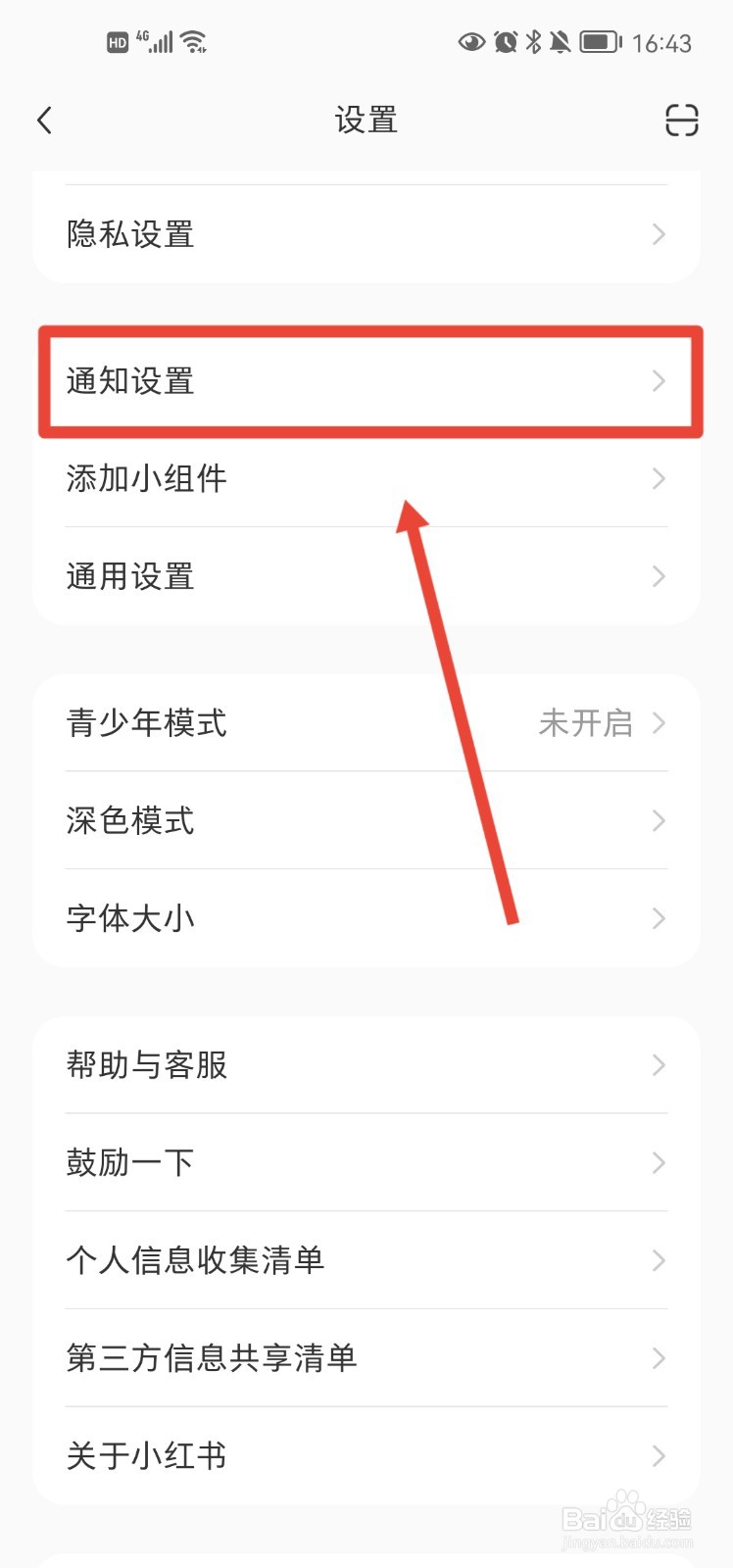
Task: Enable 添加小组件 widget setup
Action: coord(366,478)
